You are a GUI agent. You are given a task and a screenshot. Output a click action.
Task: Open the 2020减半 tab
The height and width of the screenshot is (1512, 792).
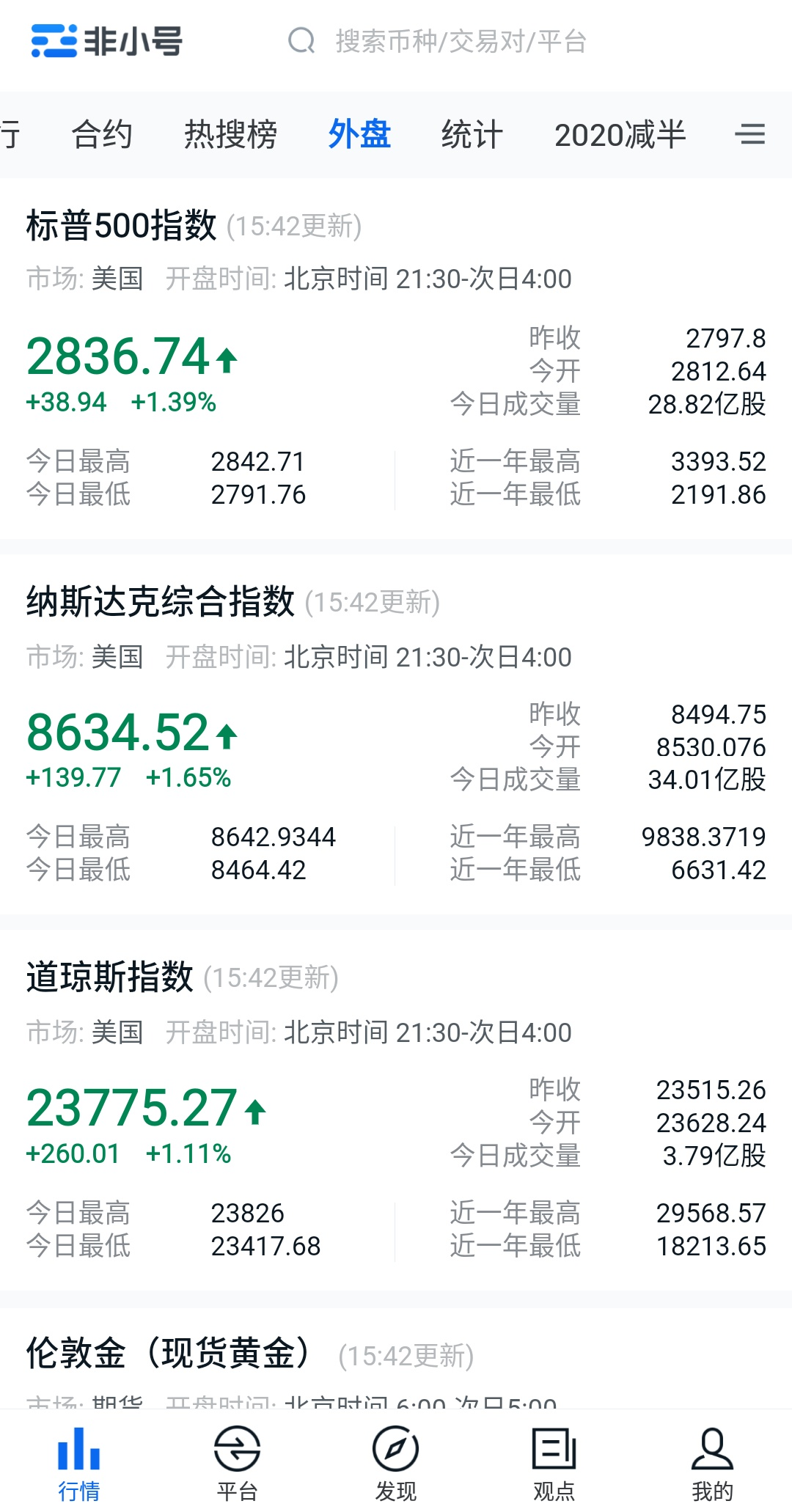(620, 135)
